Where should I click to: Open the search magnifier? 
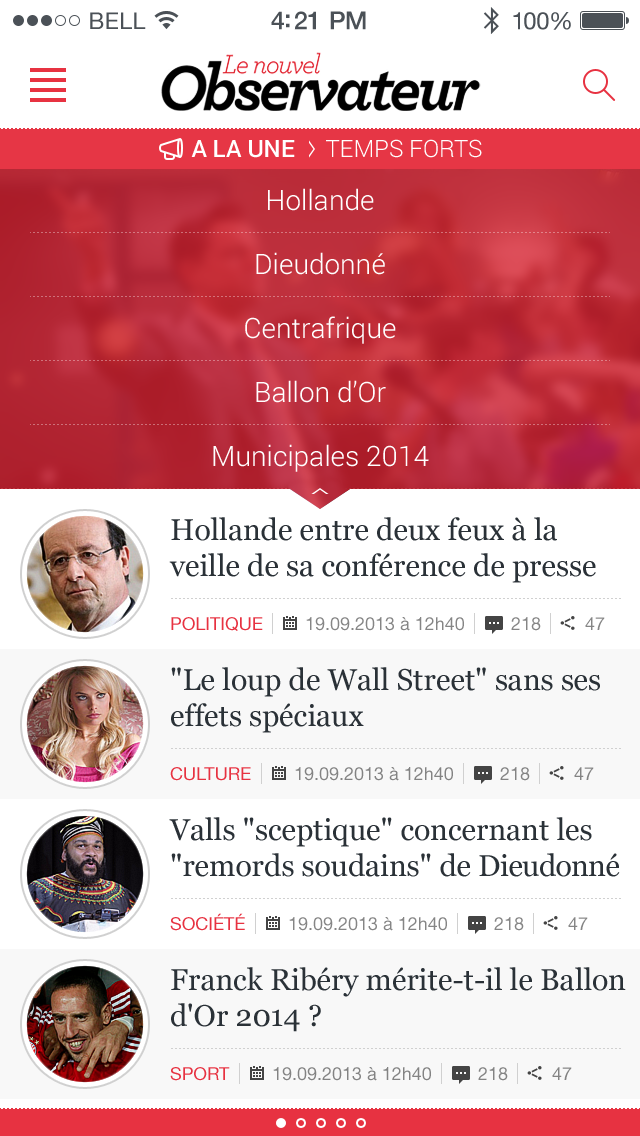[598, 85]
